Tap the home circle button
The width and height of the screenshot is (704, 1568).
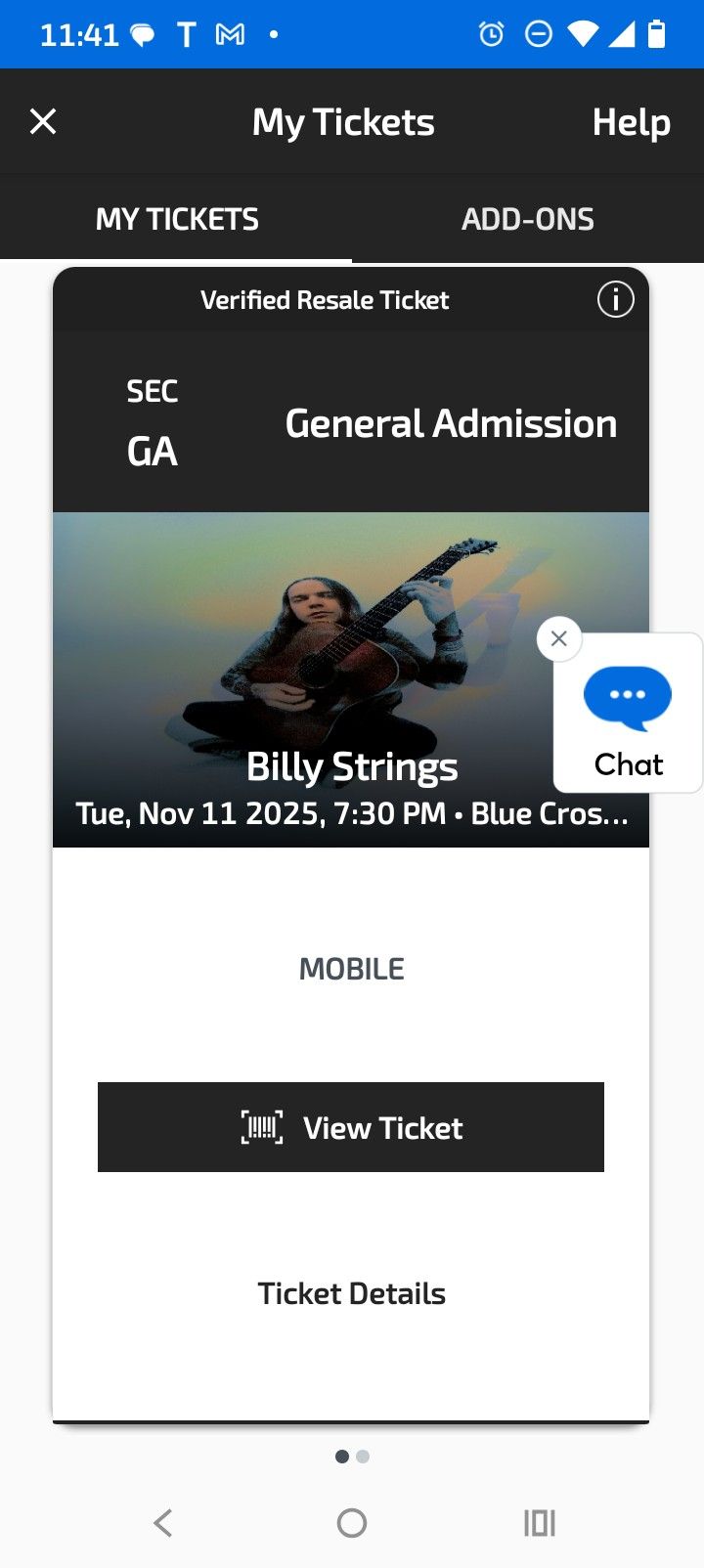click(351, 1522)
